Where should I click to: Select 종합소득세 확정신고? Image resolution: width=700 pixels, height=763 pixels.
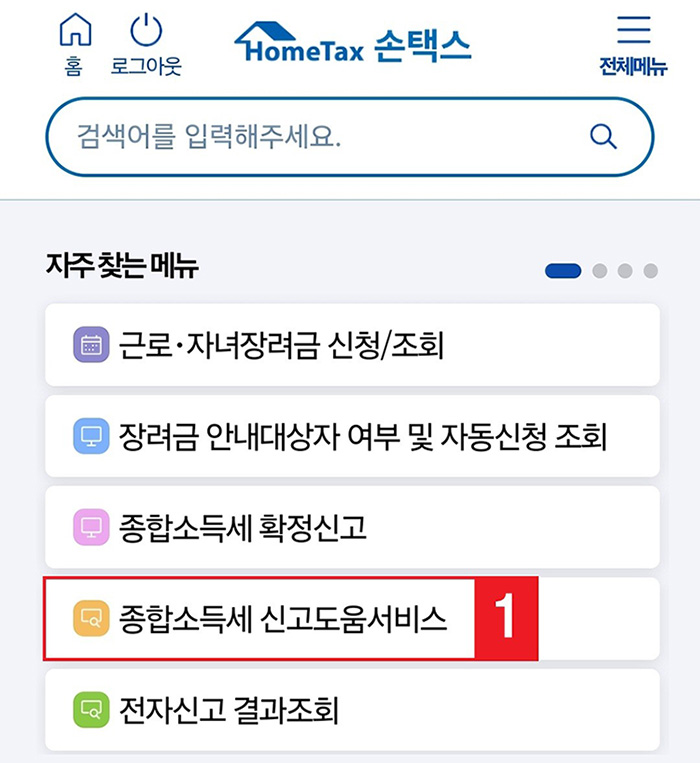(351, 527)
